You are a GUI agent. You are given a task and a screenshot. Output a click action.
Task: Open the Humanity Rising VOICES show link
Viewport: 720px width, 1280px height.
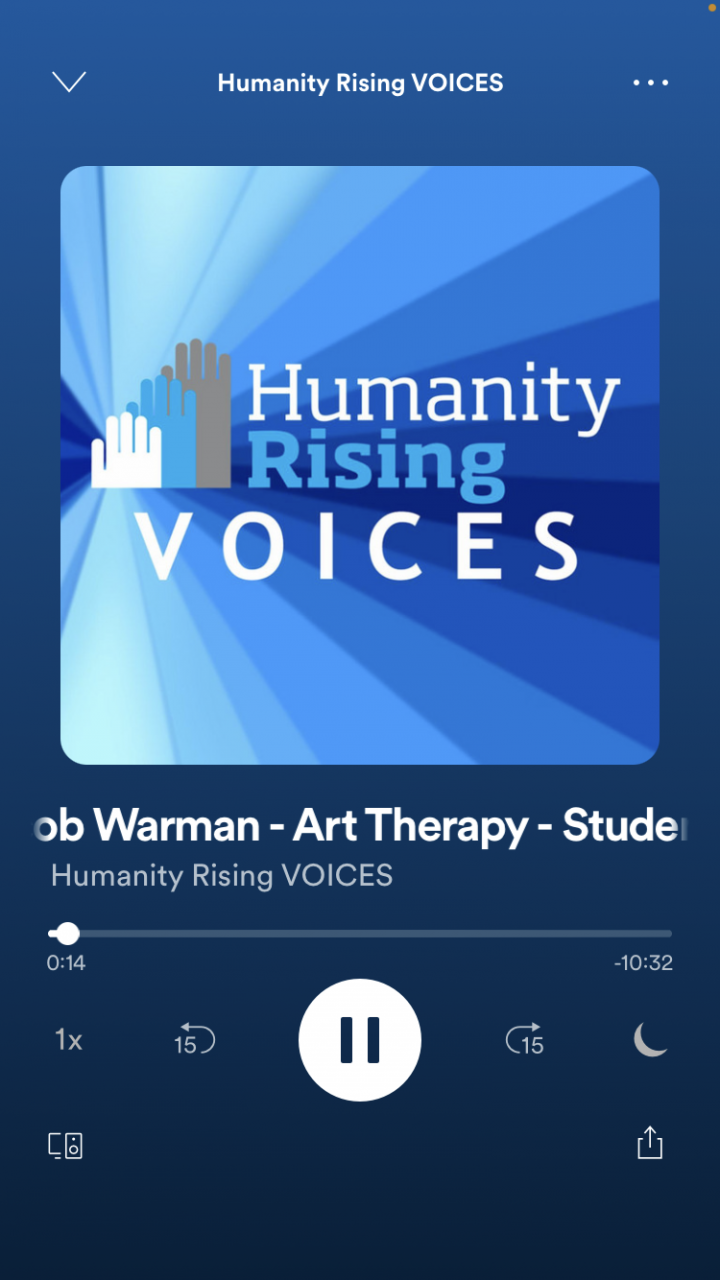tap(222, 876)
